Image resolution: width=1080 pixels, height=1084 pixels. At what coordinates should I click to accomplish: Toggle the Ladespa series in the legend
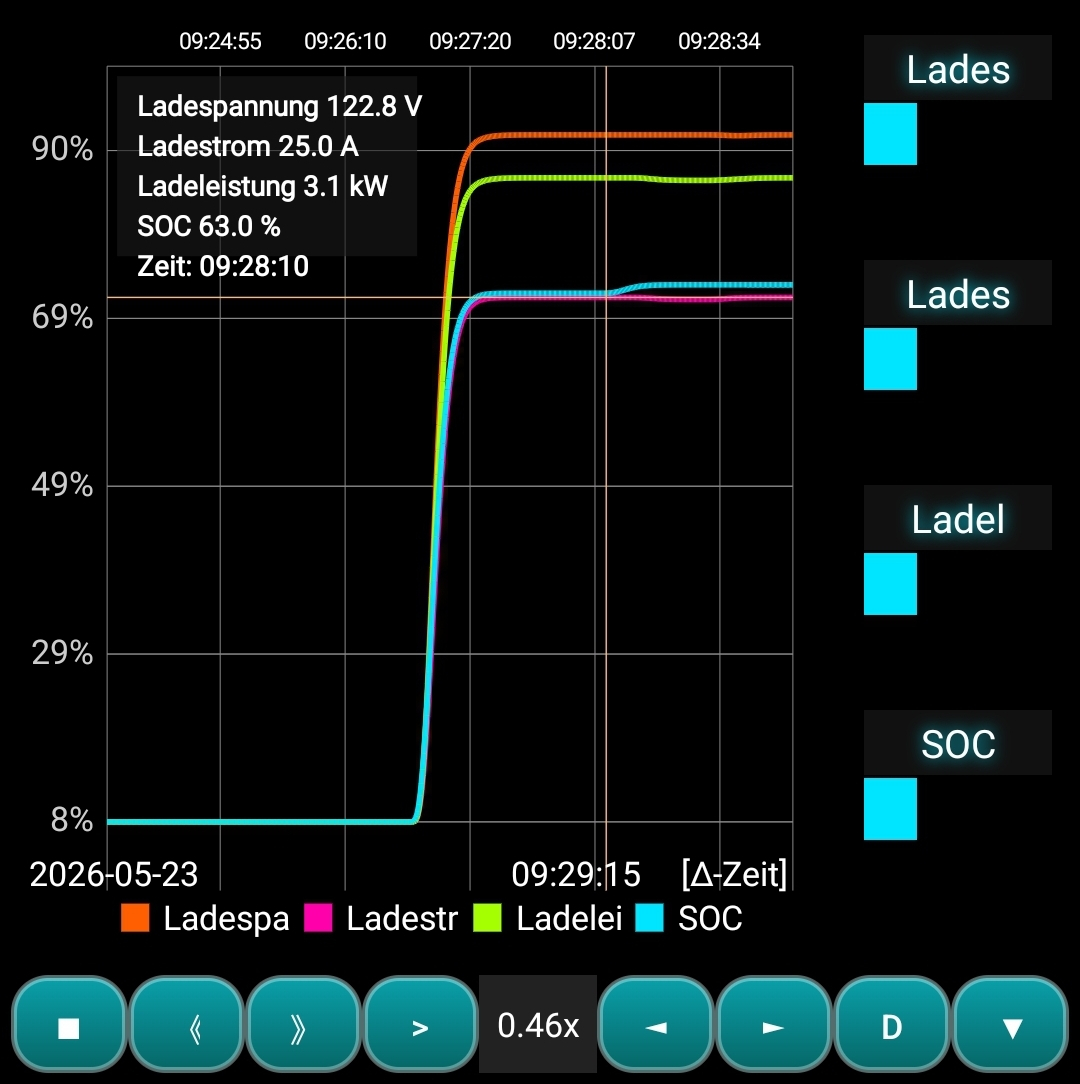click(205, 919)
